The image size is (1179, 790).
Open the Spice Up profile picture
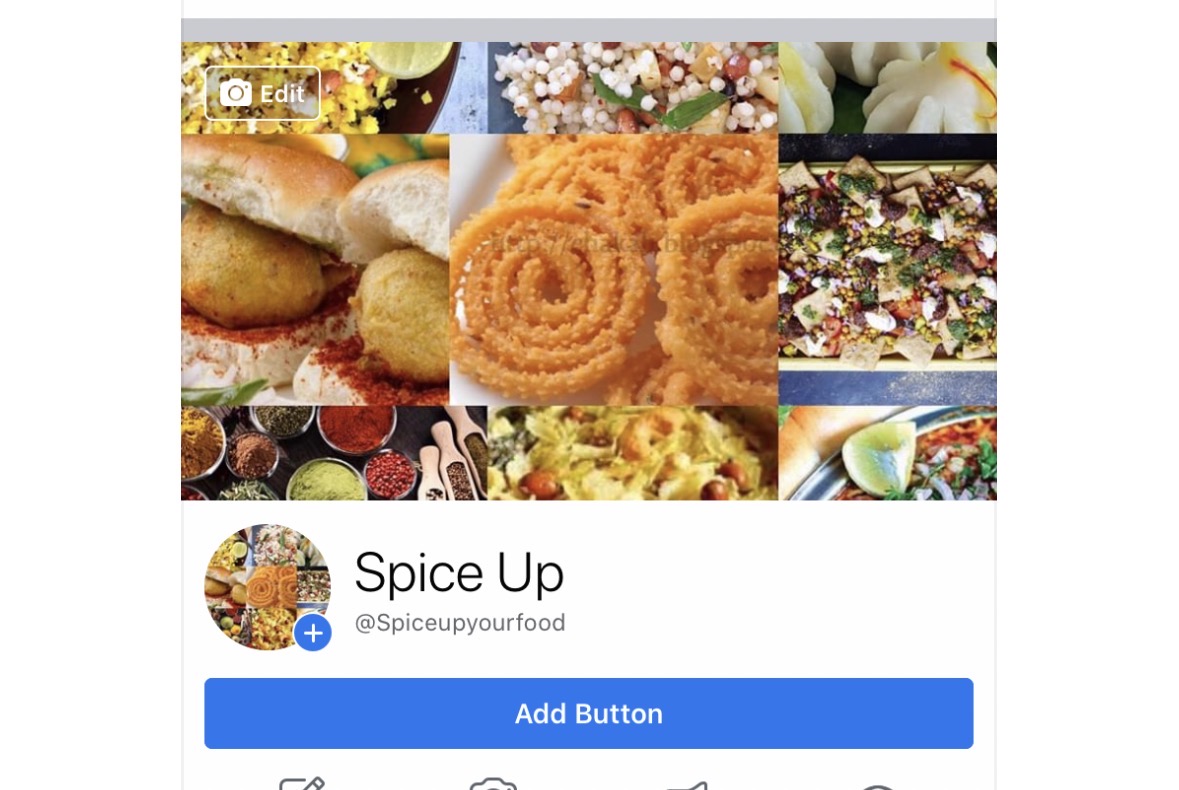pos(260,582)
